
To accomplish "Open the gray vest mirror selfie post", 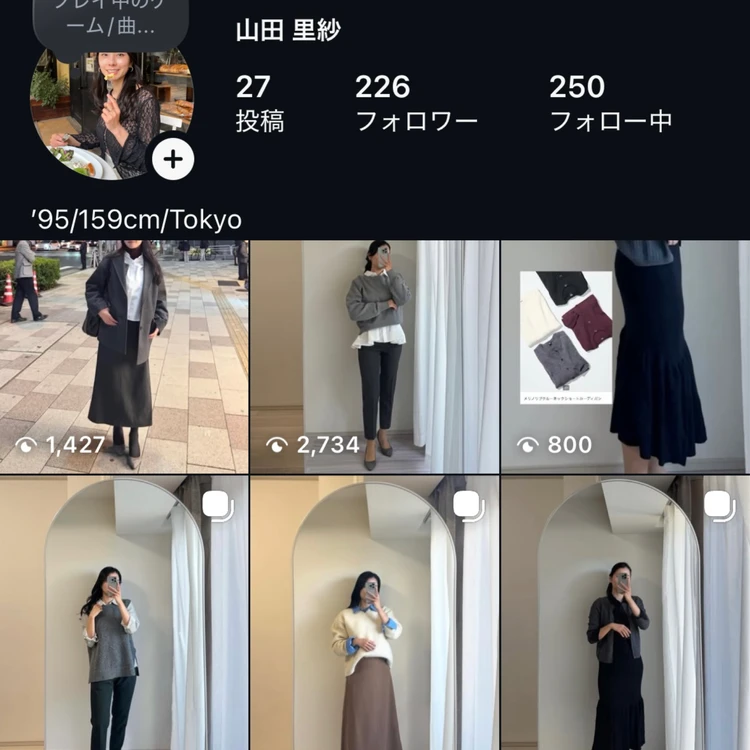I will point(124,613).
